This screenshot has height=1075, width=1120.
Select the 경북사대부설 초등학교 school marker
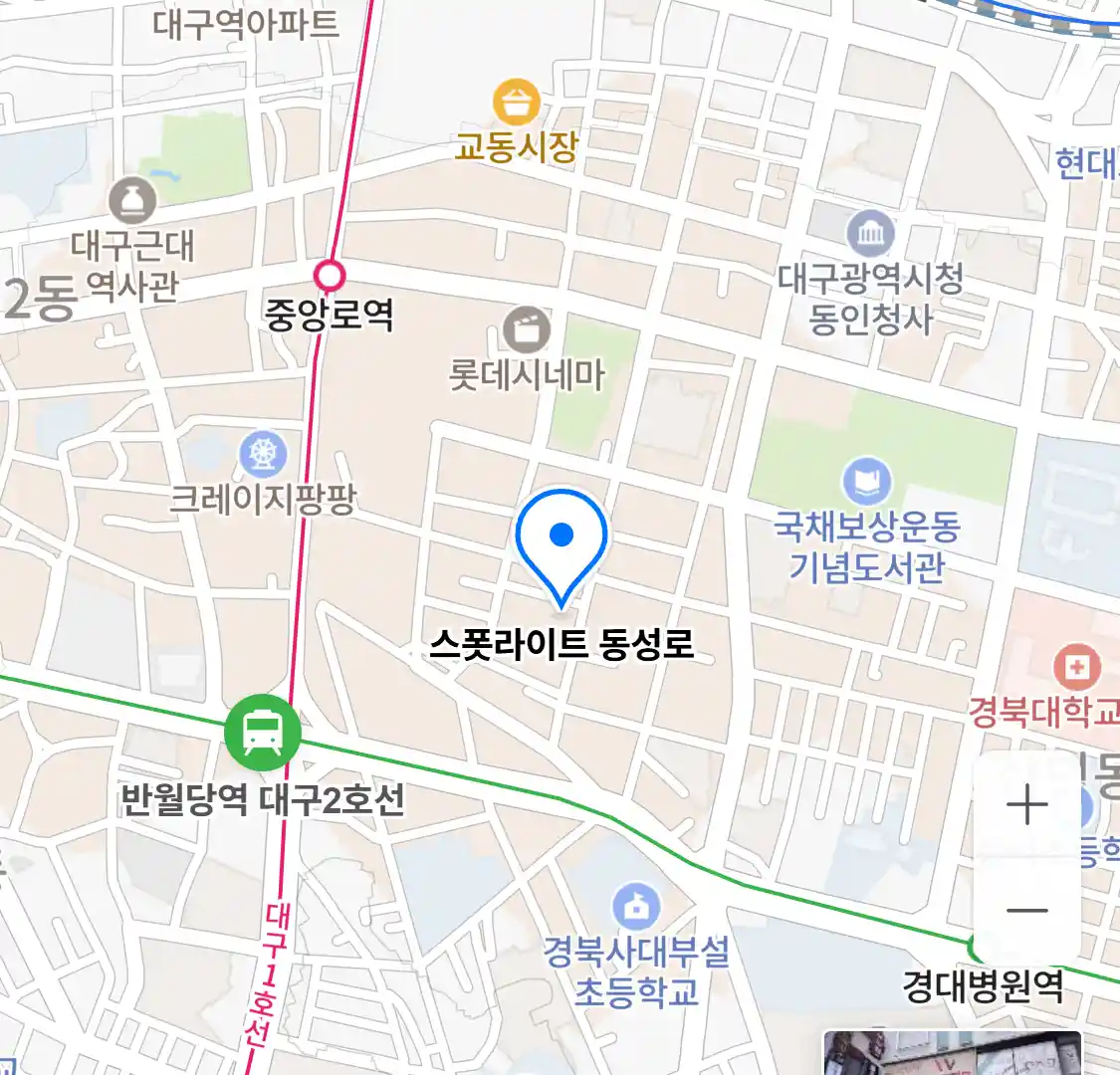pos(636,906)
